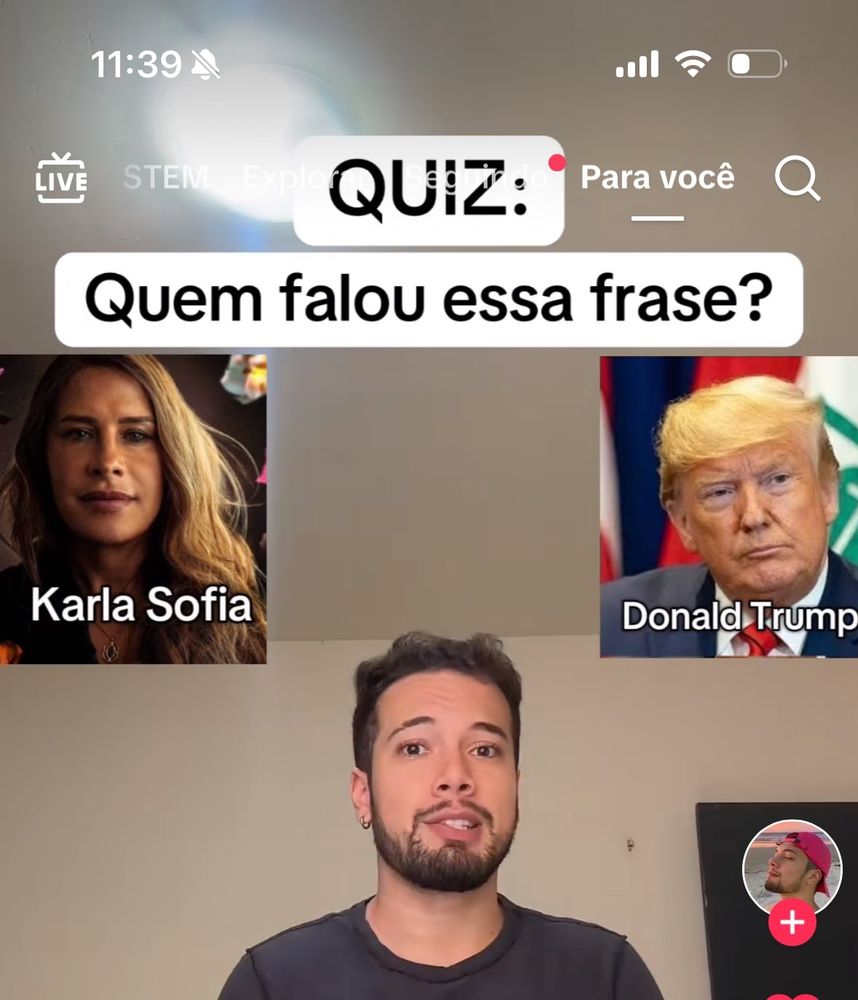Open the creator's profile picture
858x1000 pixels.
pyautogui.click(x=792, y=867)
